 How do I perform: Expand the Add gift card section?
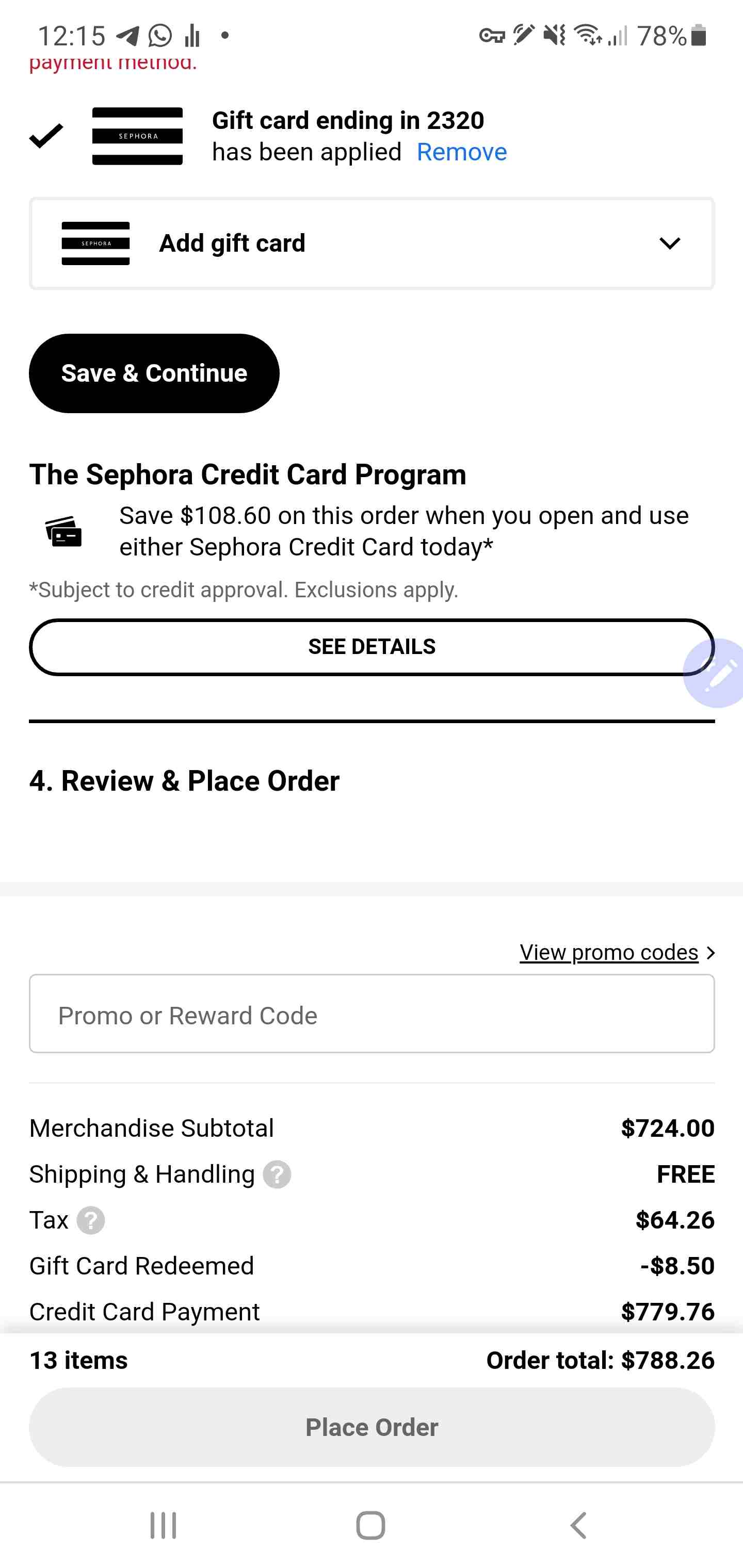[372, 243]
